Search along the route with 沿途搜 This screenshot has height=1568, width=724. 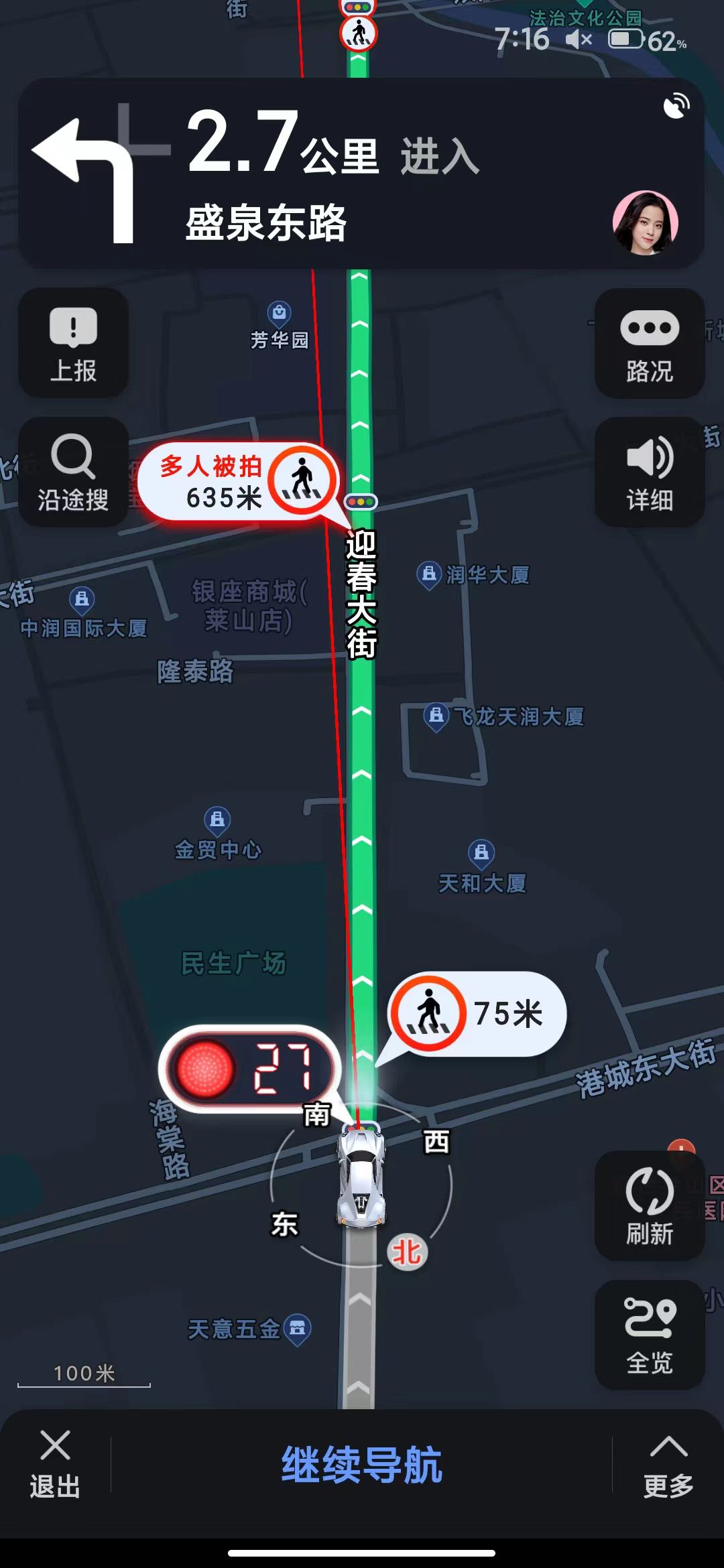point(73,472)
